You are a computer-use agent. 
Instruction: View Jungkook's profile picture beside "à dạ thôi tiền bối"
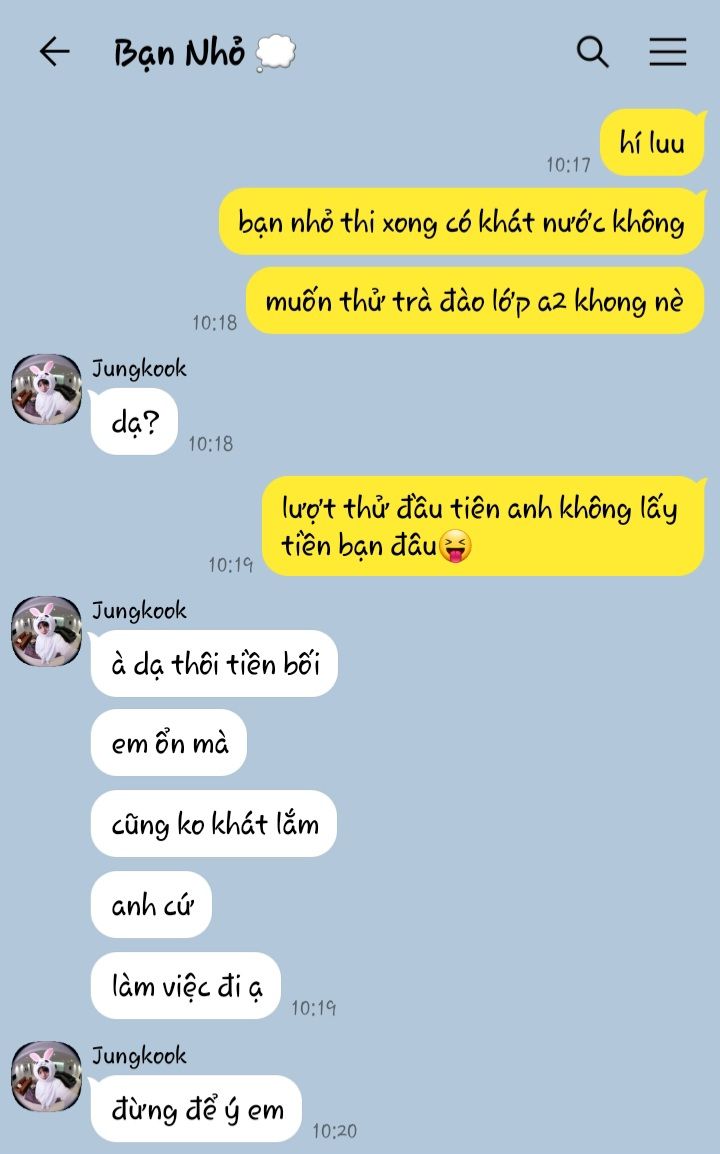[x=46, y=632]
